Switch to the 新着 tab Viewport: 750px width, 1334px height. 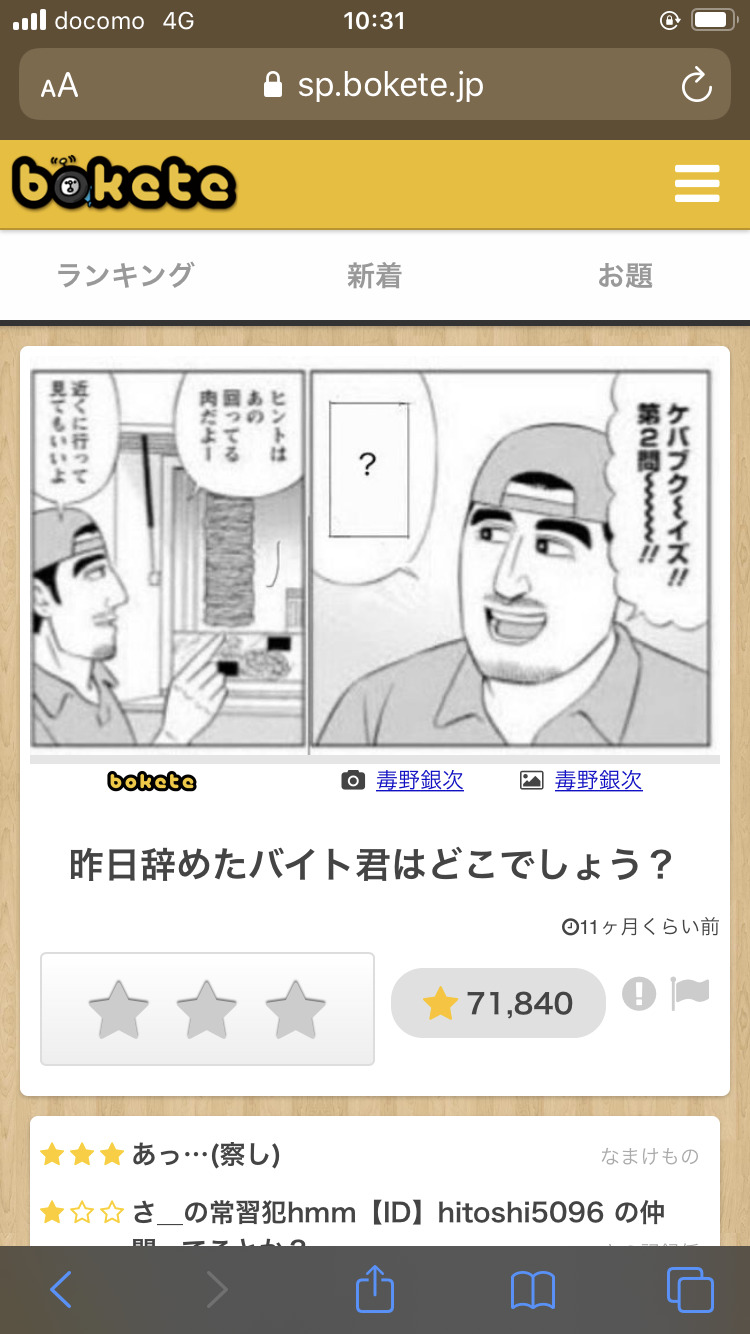point(374,275)
